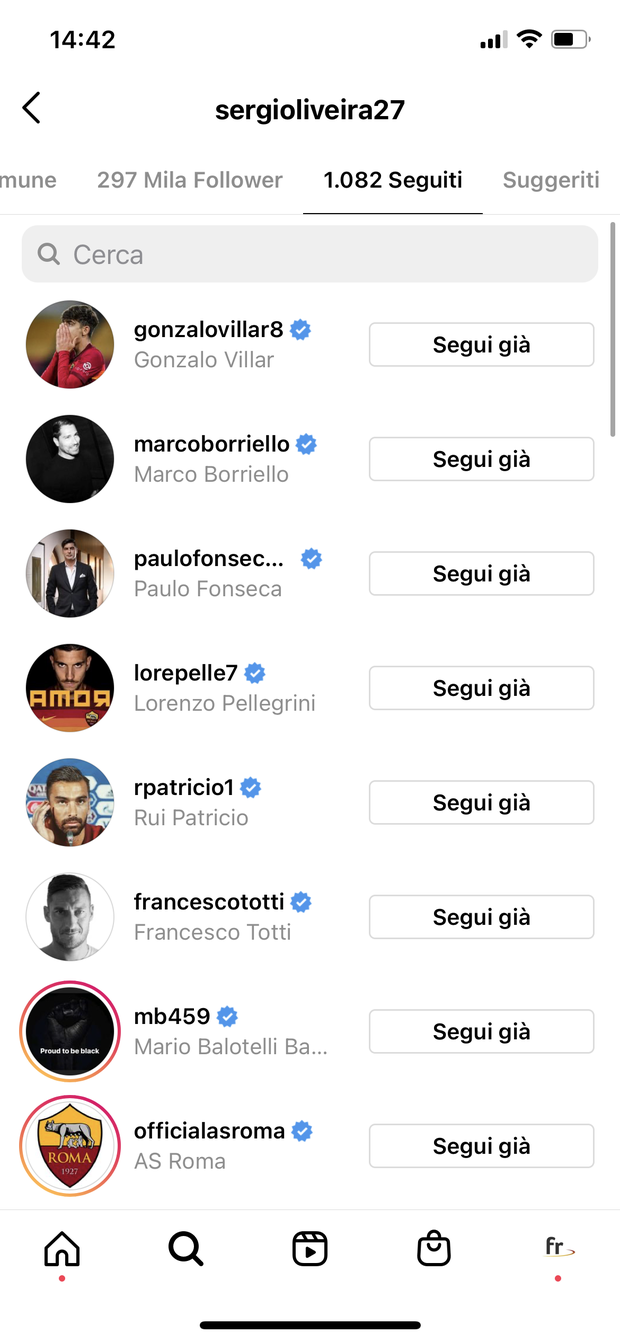Tap the Cerca search field
The image size is (620, 1342).
310,255
